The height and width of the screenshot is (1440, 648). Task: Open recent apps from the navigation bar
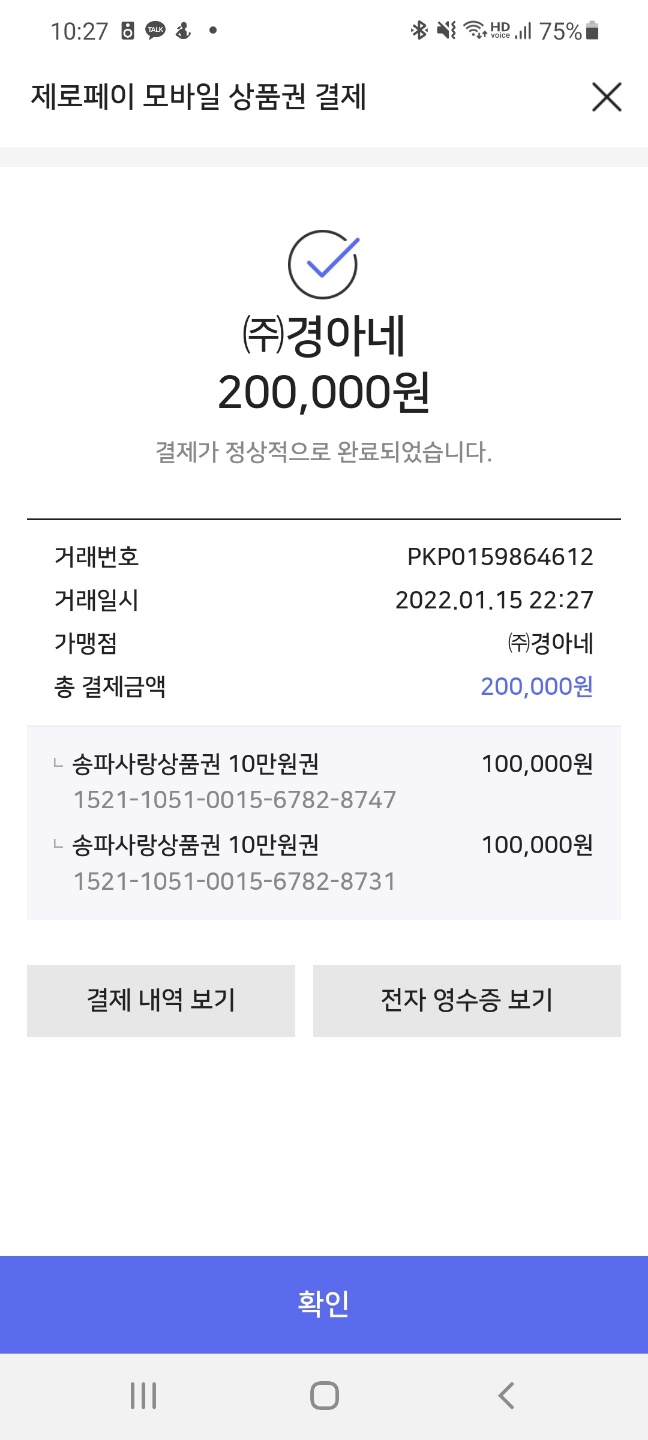[x=143, y=1395]
